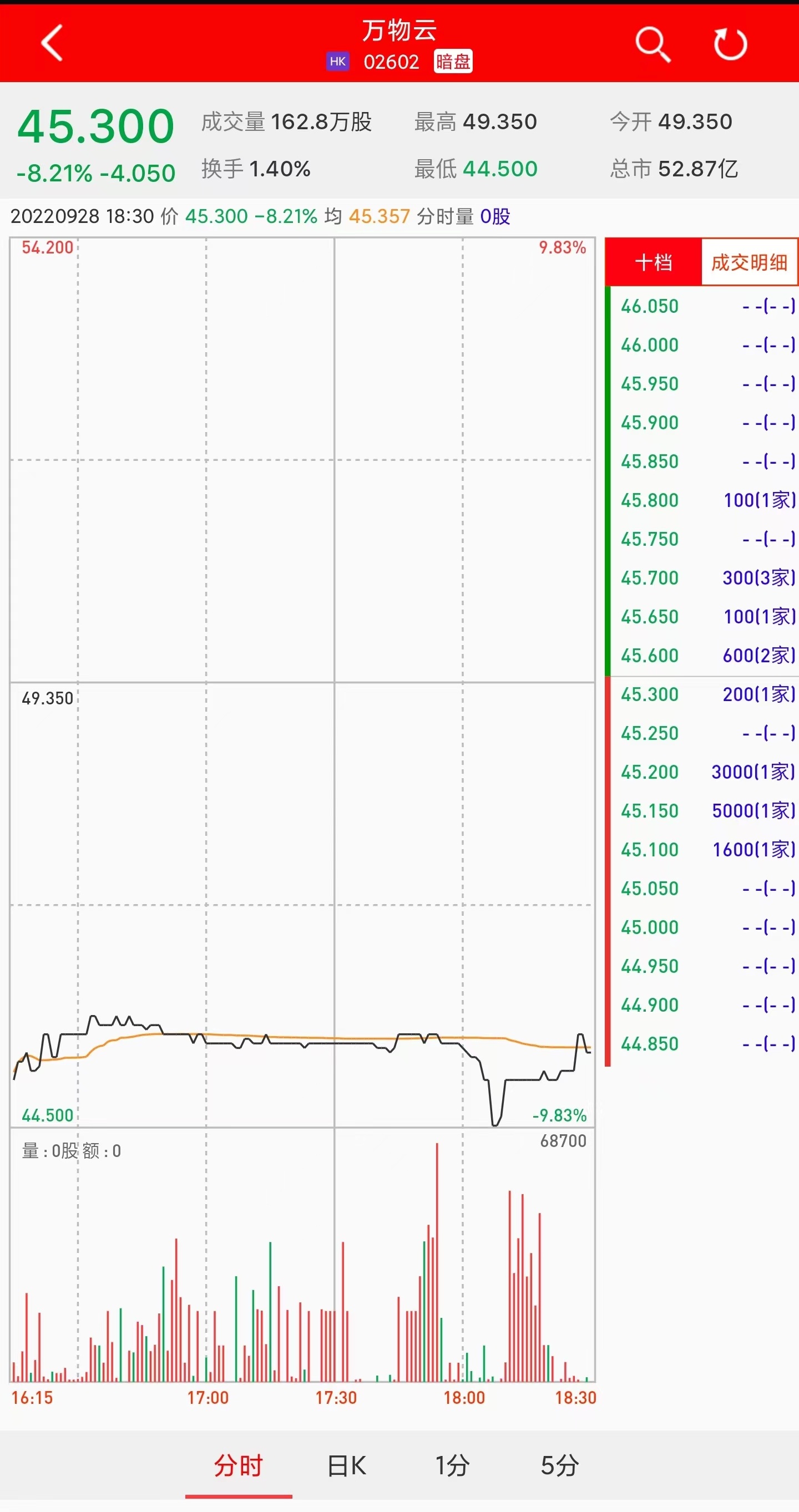This screenshot has height=1512, width=799.
Task: Open the stock search icon
Action: (652, 44)
